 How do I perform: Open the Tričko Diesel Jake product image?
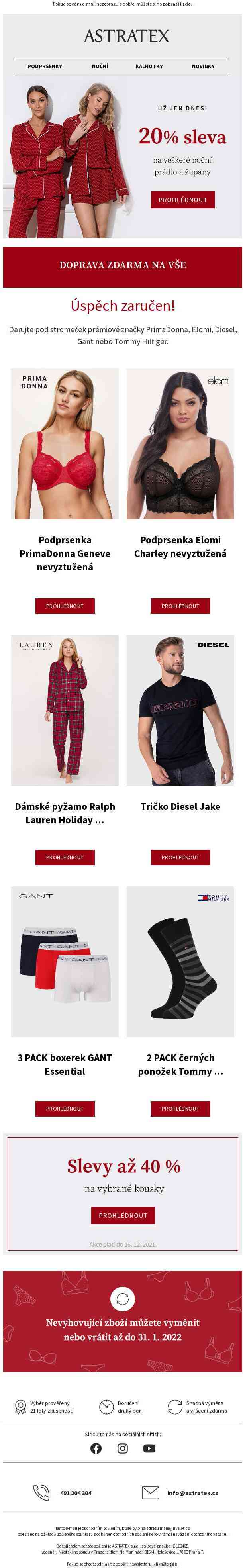(180, 710)
